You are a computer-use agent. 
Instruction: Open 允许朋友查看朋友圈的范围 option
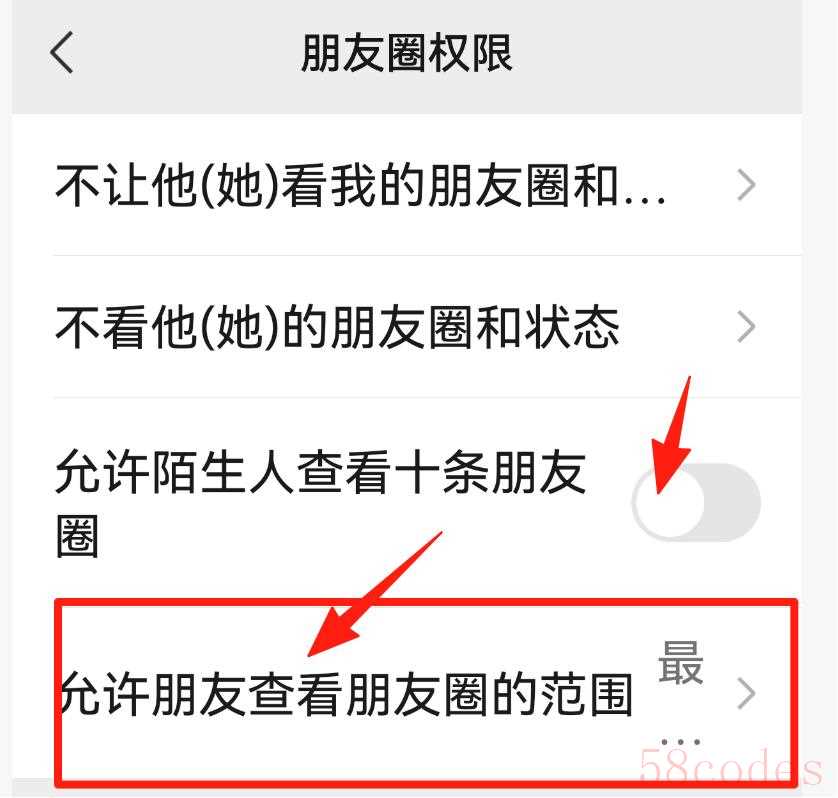[x=400, y=693]
